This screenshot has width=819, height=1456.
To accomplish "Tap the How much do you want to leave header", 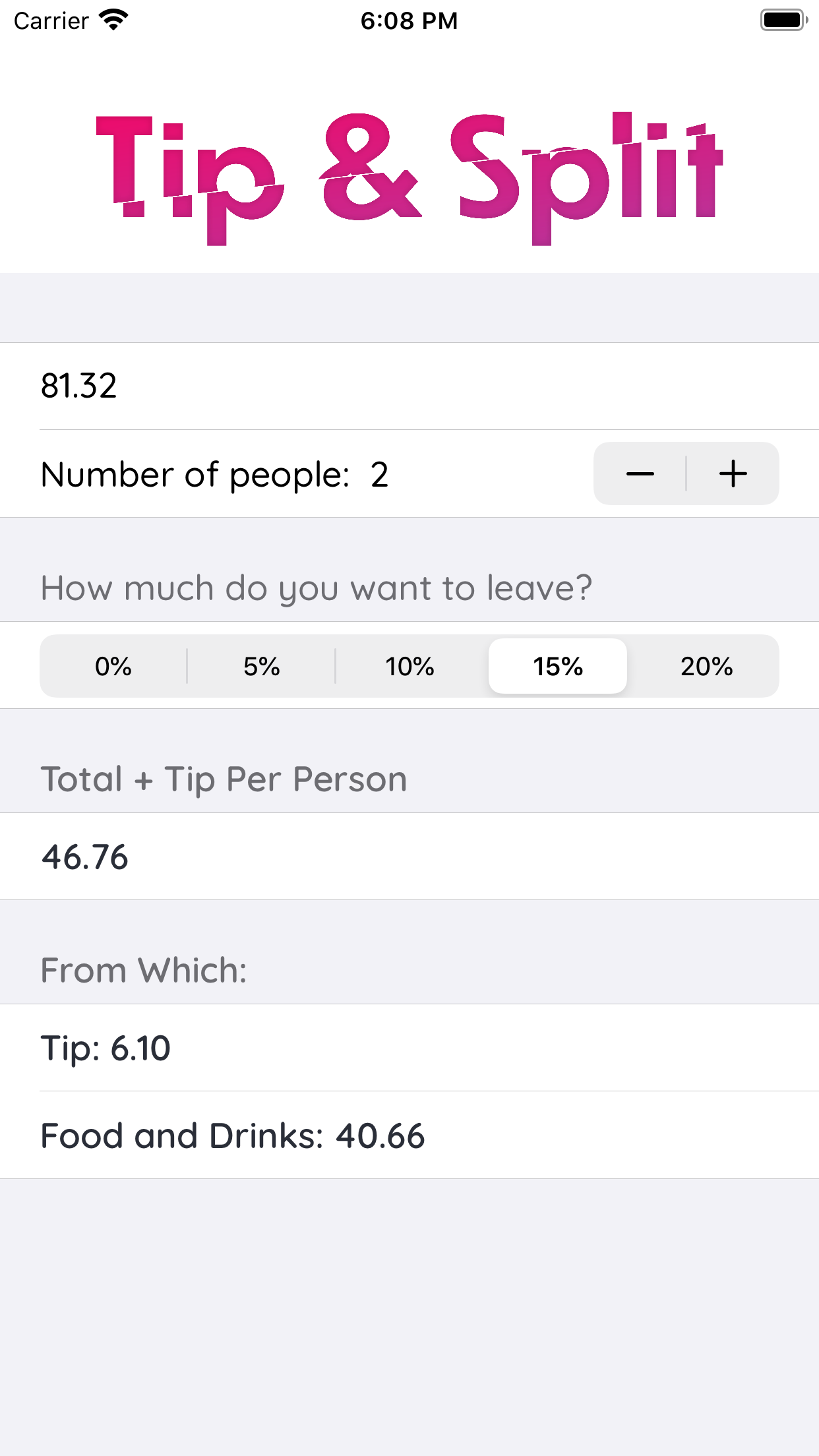I will (317, 587).
